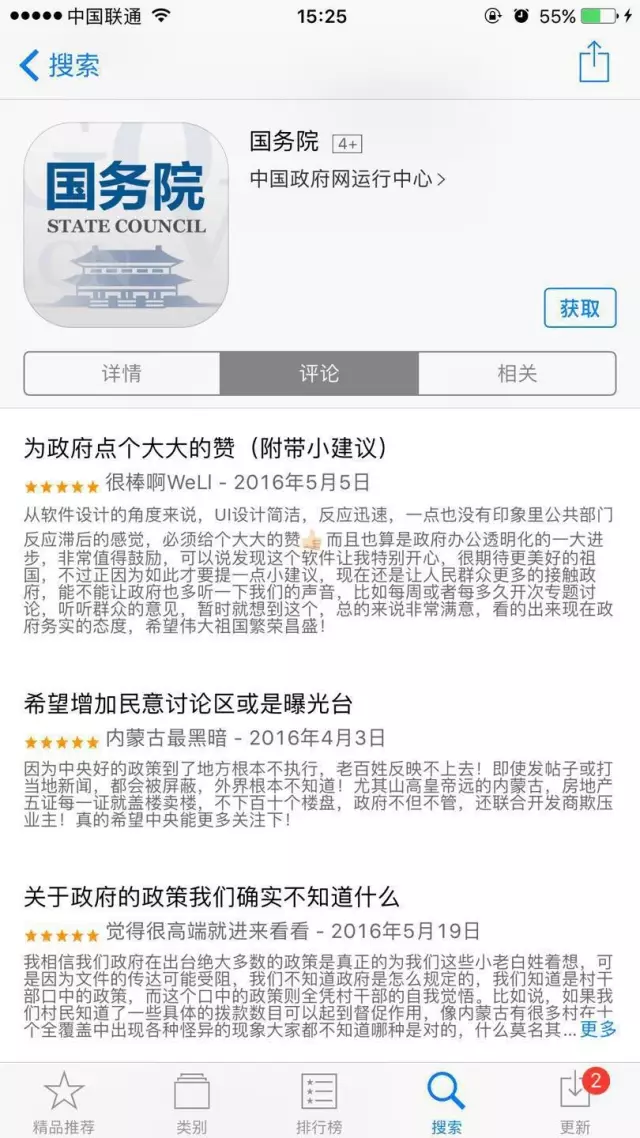The image size is (640, 1138).
Task: Tap 获取 to download the app
Action: 580,308
